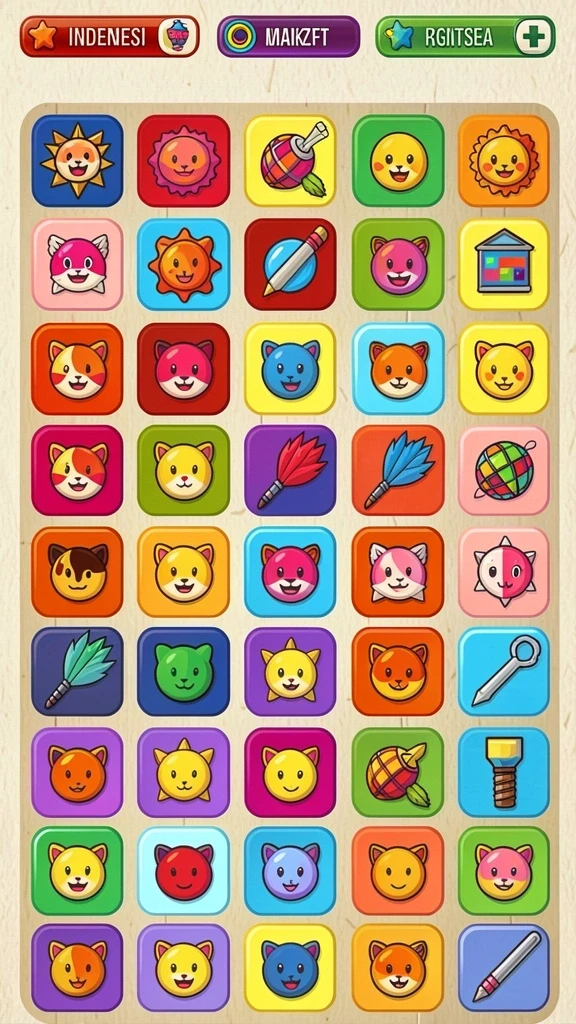Select the checkered yarn ball on pink tile
The image size is (576, 1024).
504,470
